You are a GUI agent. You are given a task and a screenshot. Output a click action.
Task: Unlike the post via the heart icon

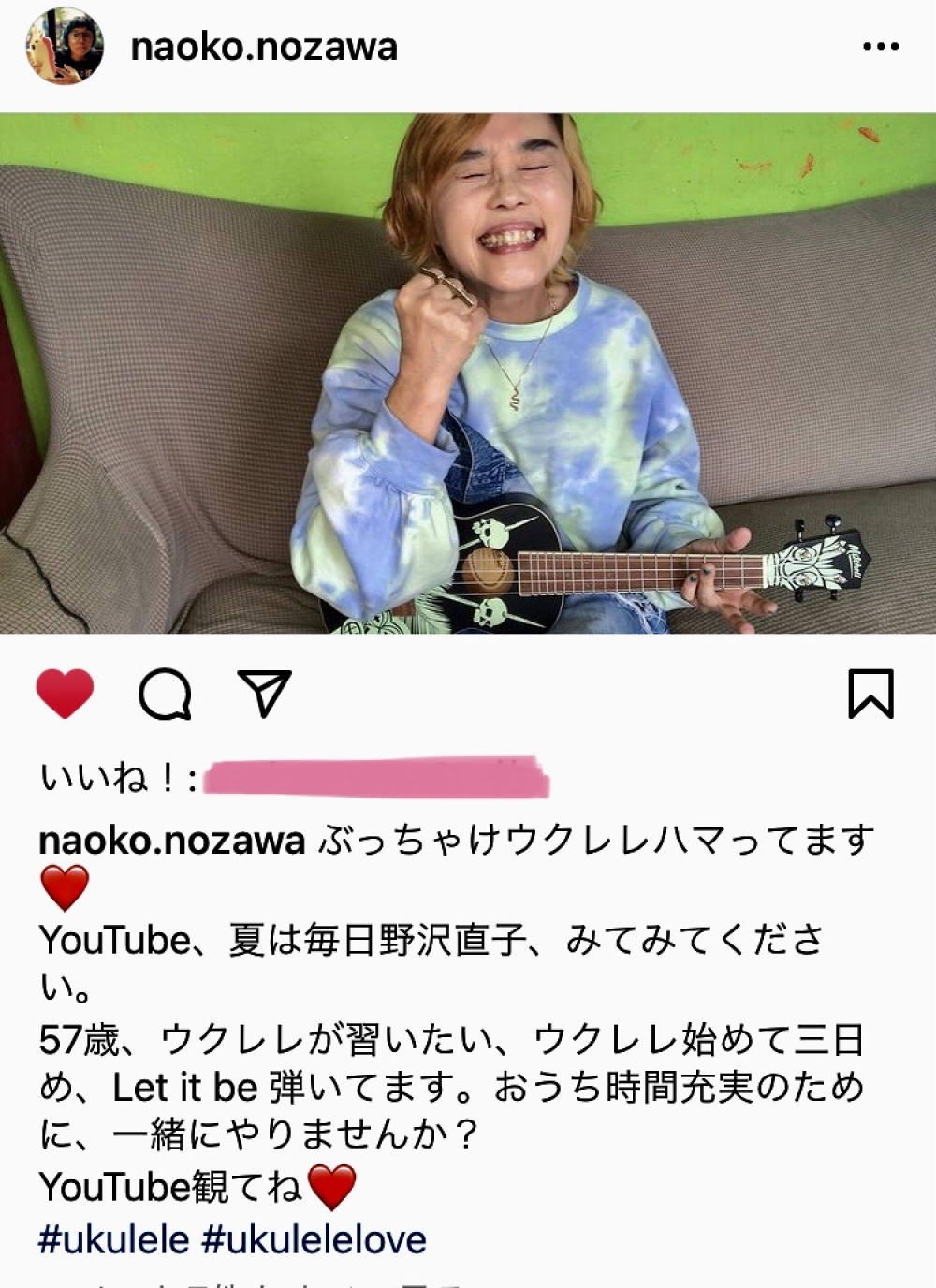(65, 695)
